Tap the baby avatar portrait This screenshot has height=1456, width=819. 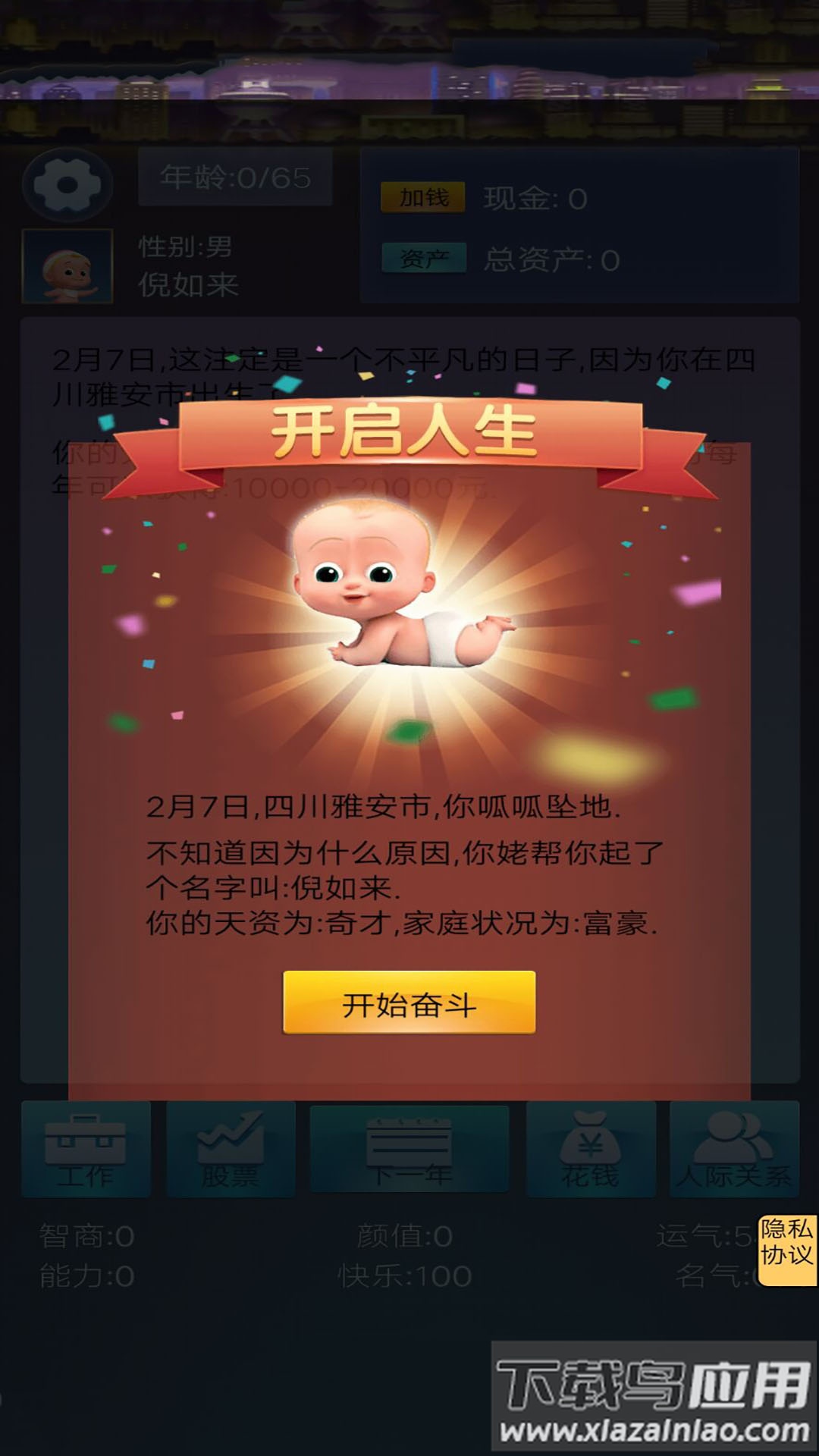pyautogui.click(x=67, y=267)
